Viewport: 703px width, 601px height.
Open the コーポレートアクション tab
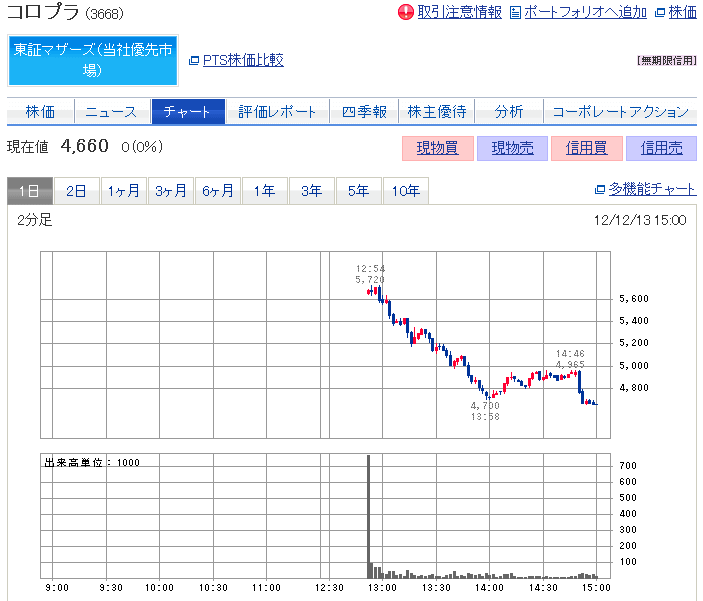(620, 111)
